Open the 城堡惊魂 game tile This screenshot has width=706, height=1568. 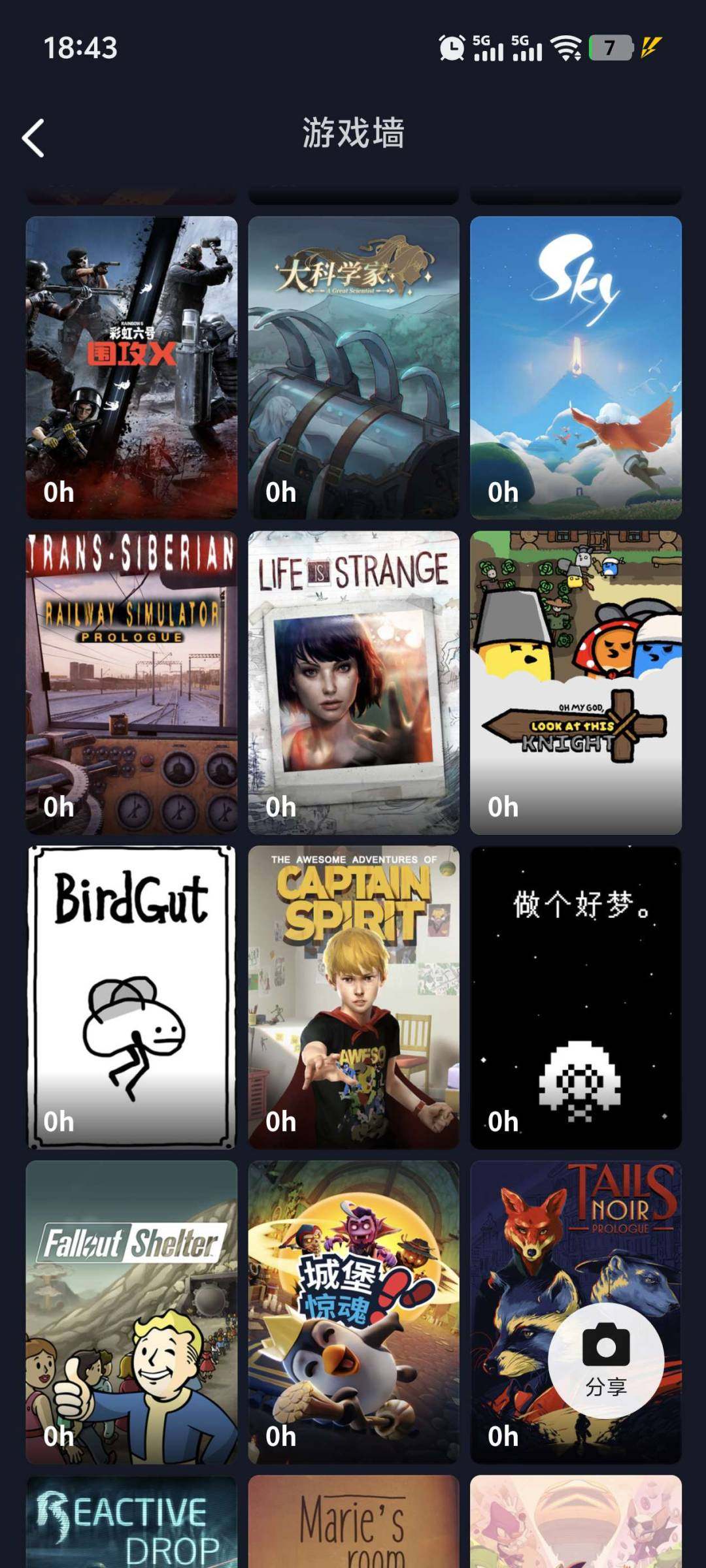point(354,1312)
